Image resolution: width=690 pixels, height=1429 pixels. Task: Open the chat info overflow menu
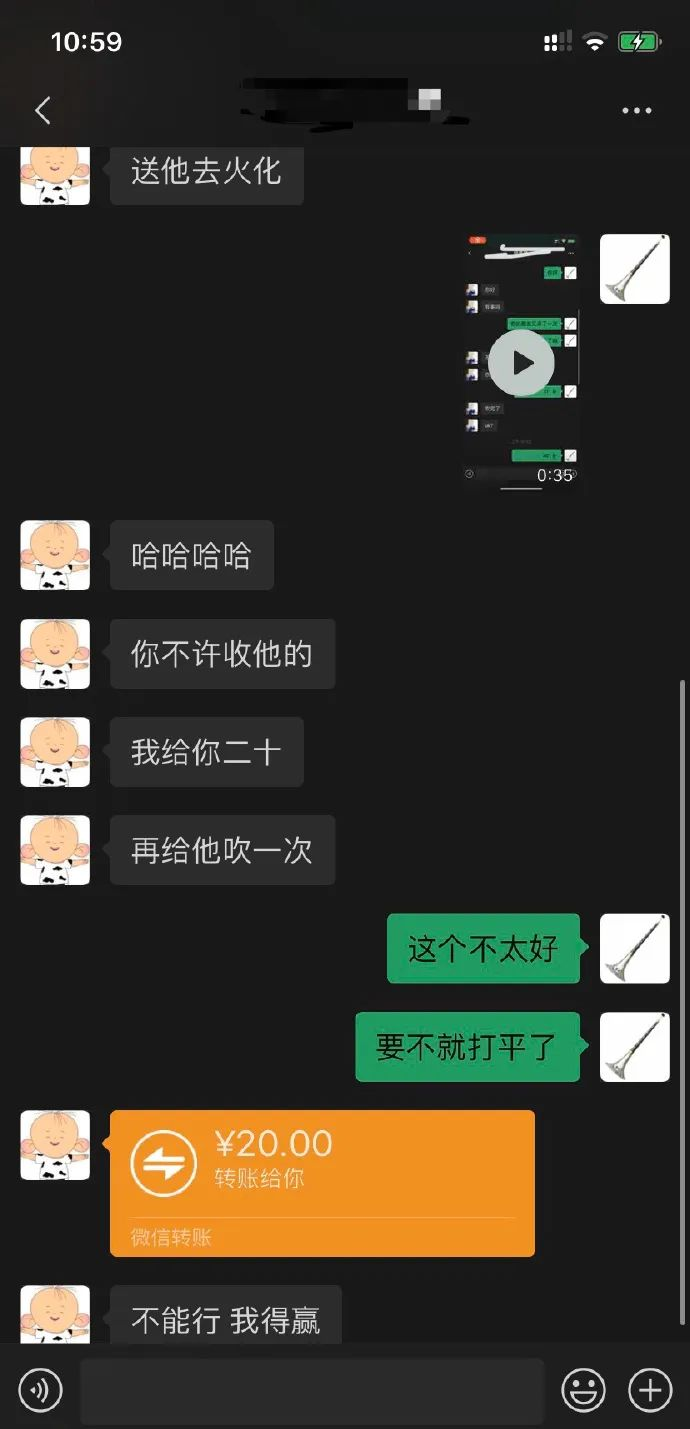click(x=636, y=110)
